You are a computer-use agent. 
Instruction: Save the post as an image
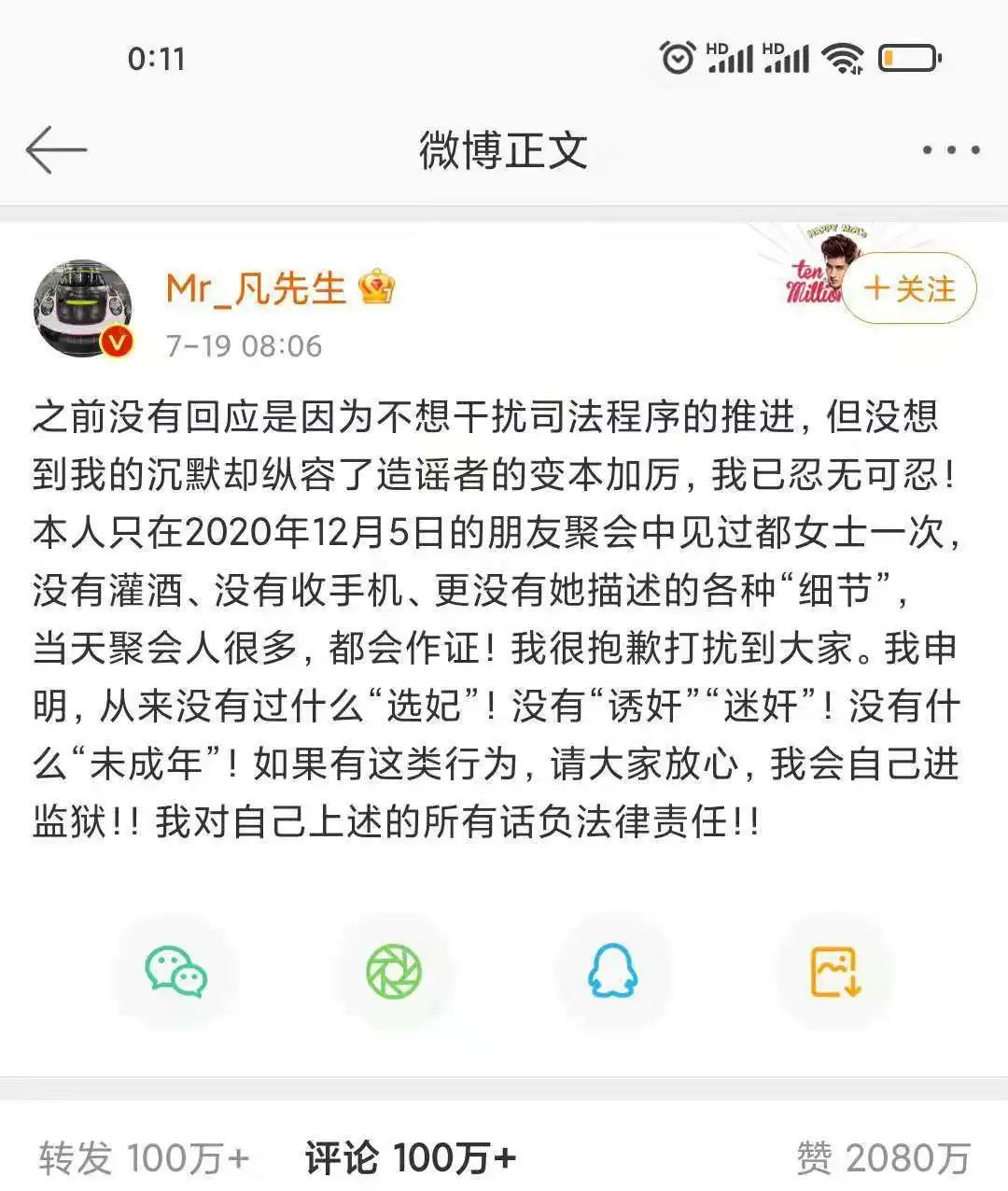(833, 971)
